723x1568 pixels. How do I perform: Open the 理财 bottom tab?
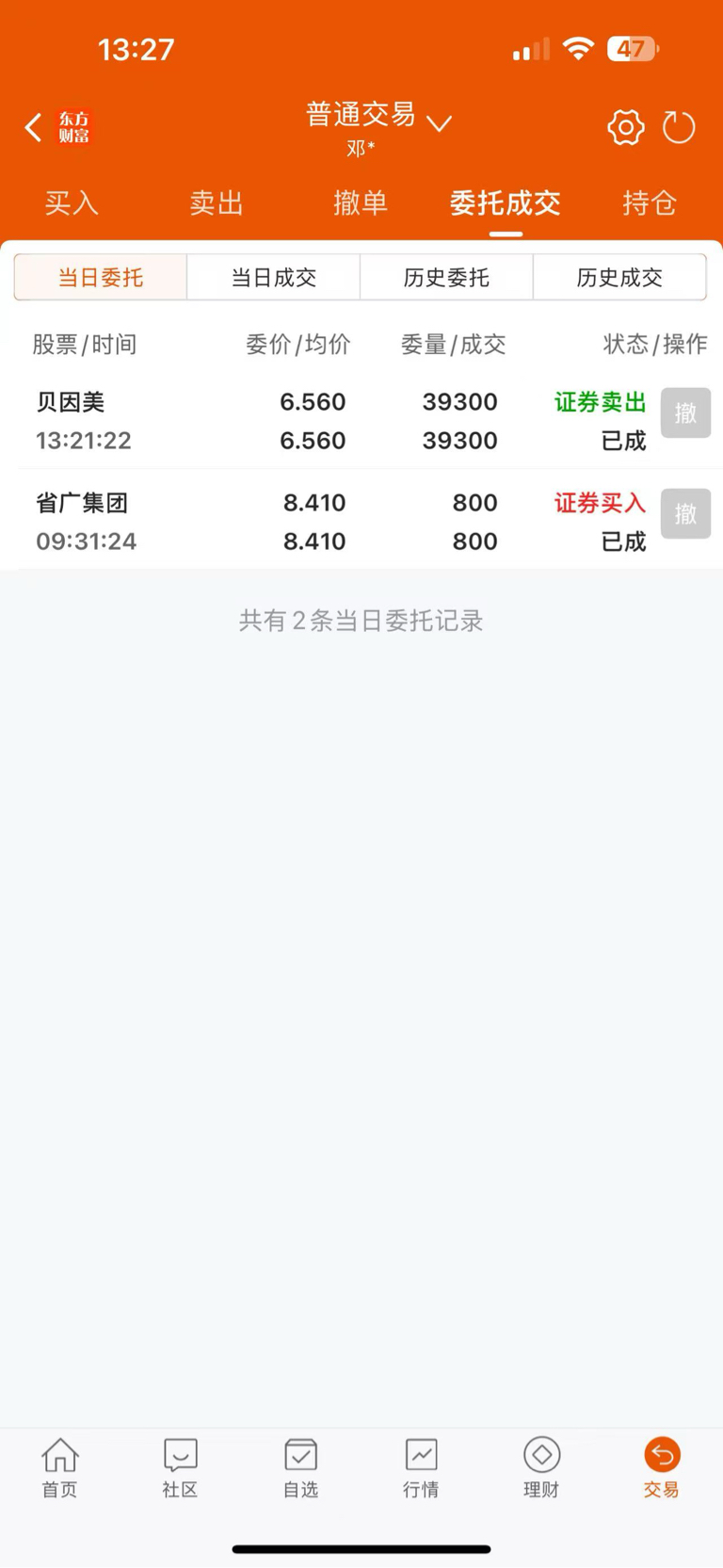coord(541,1466)
